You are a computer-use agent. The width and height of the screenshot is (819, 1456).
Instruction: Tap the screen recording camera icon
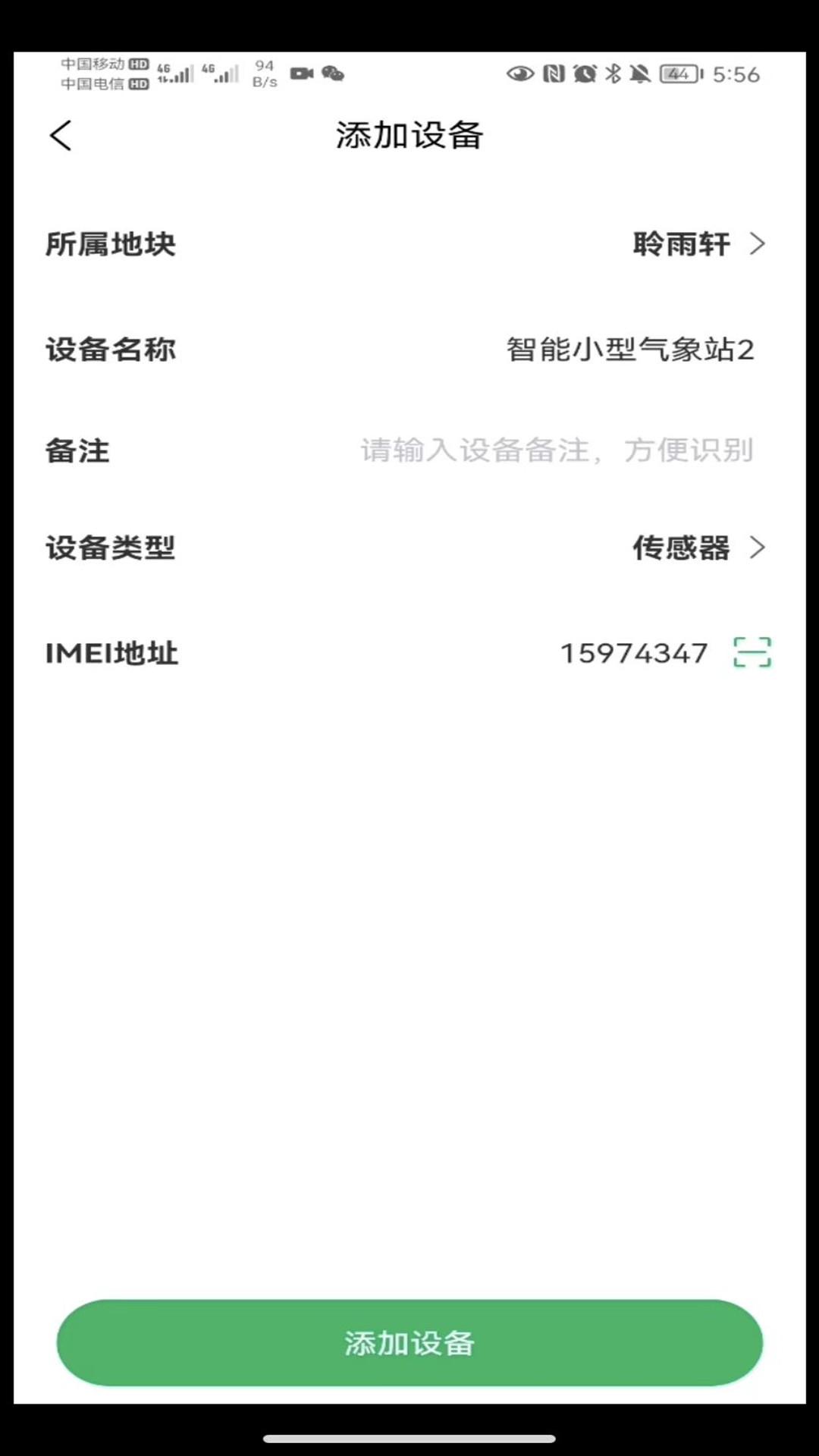pos(302,74)
